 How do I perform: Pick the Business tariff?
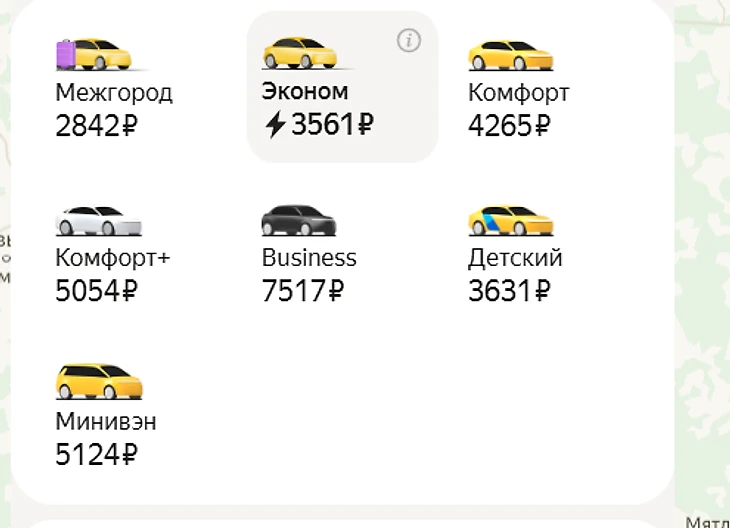(308, 256)
